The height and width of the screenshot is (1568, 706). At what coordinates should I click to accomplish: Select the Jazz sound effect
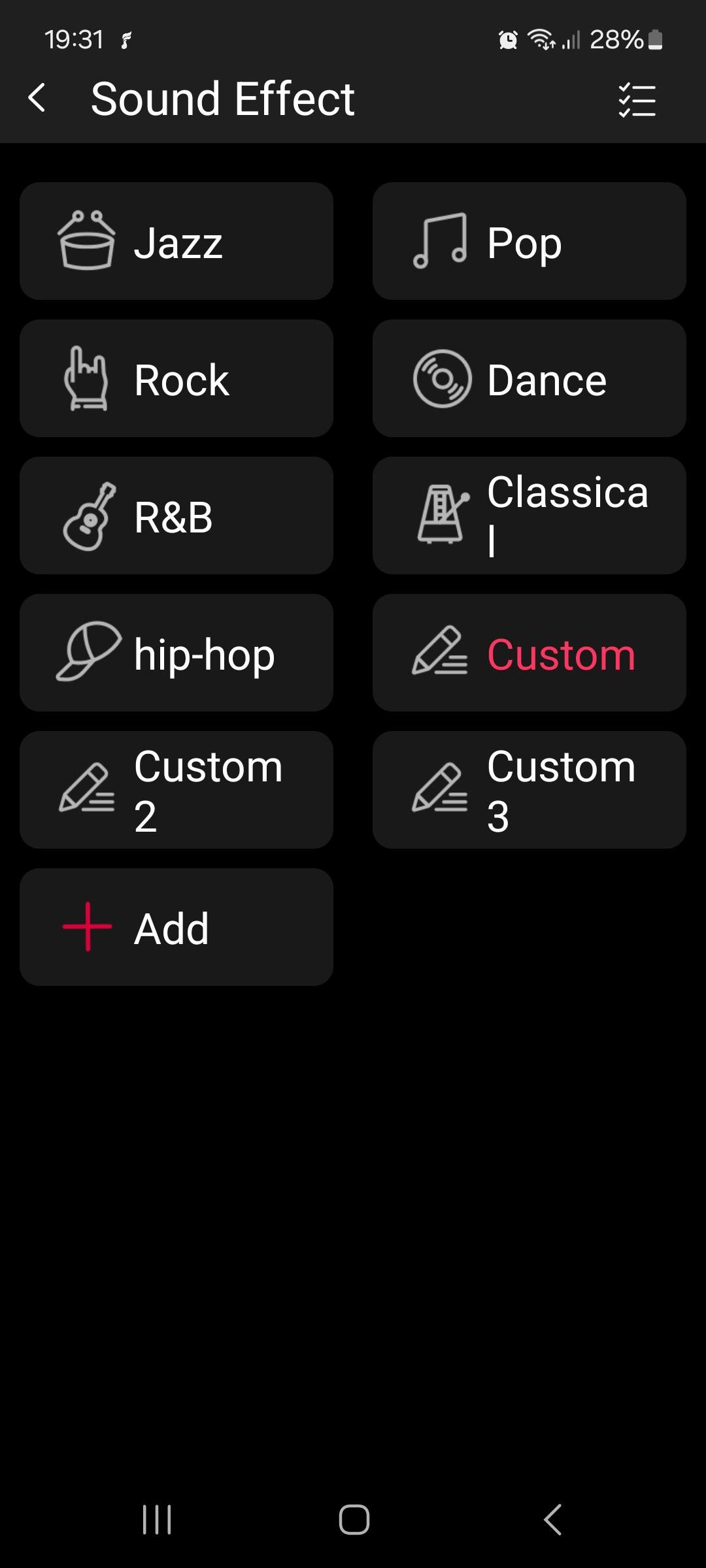(176, 241)
